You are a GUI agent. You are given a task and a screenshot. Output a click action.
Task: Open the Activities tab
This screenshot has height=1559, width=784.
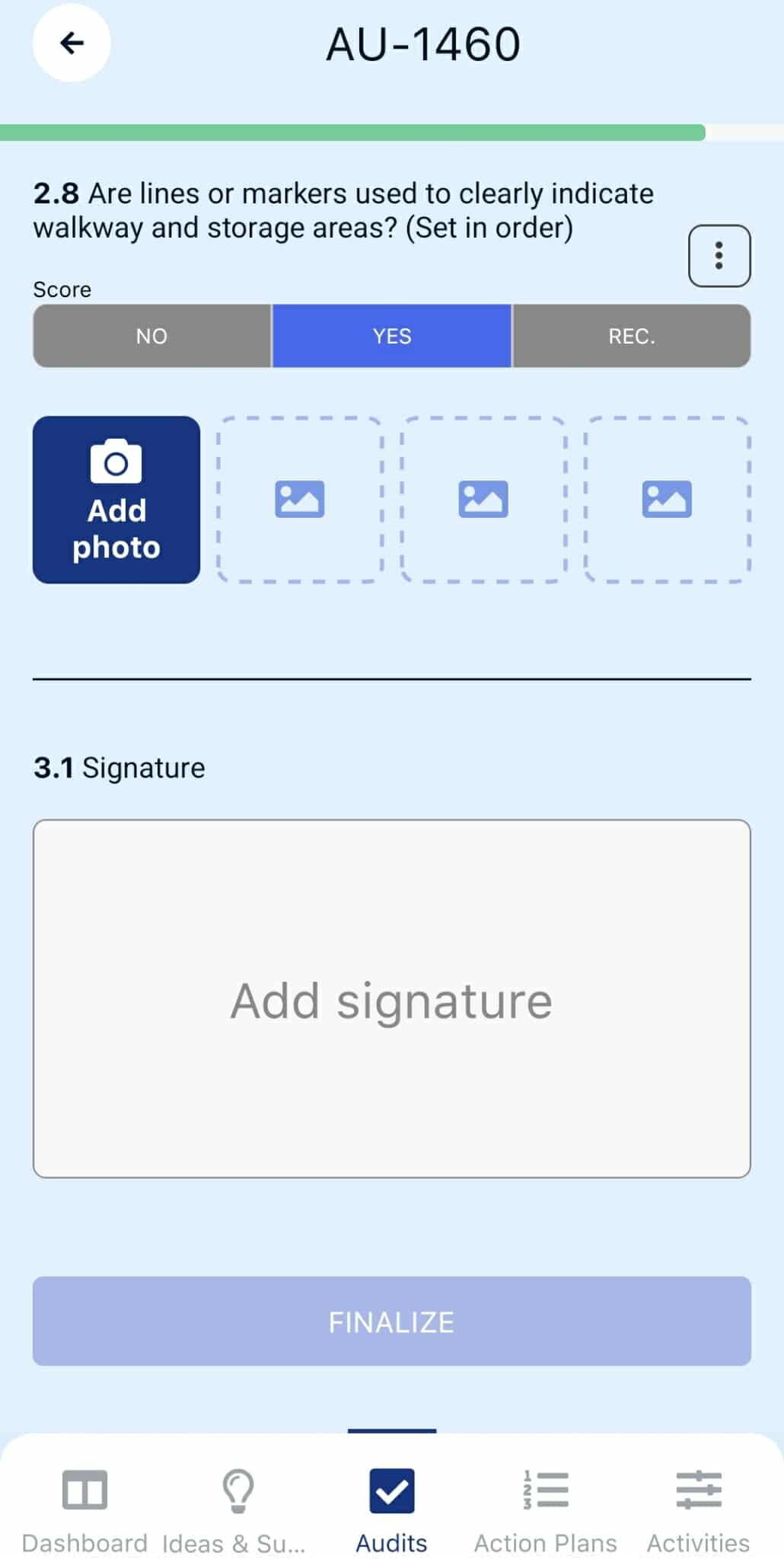(x=698, y=1508)
